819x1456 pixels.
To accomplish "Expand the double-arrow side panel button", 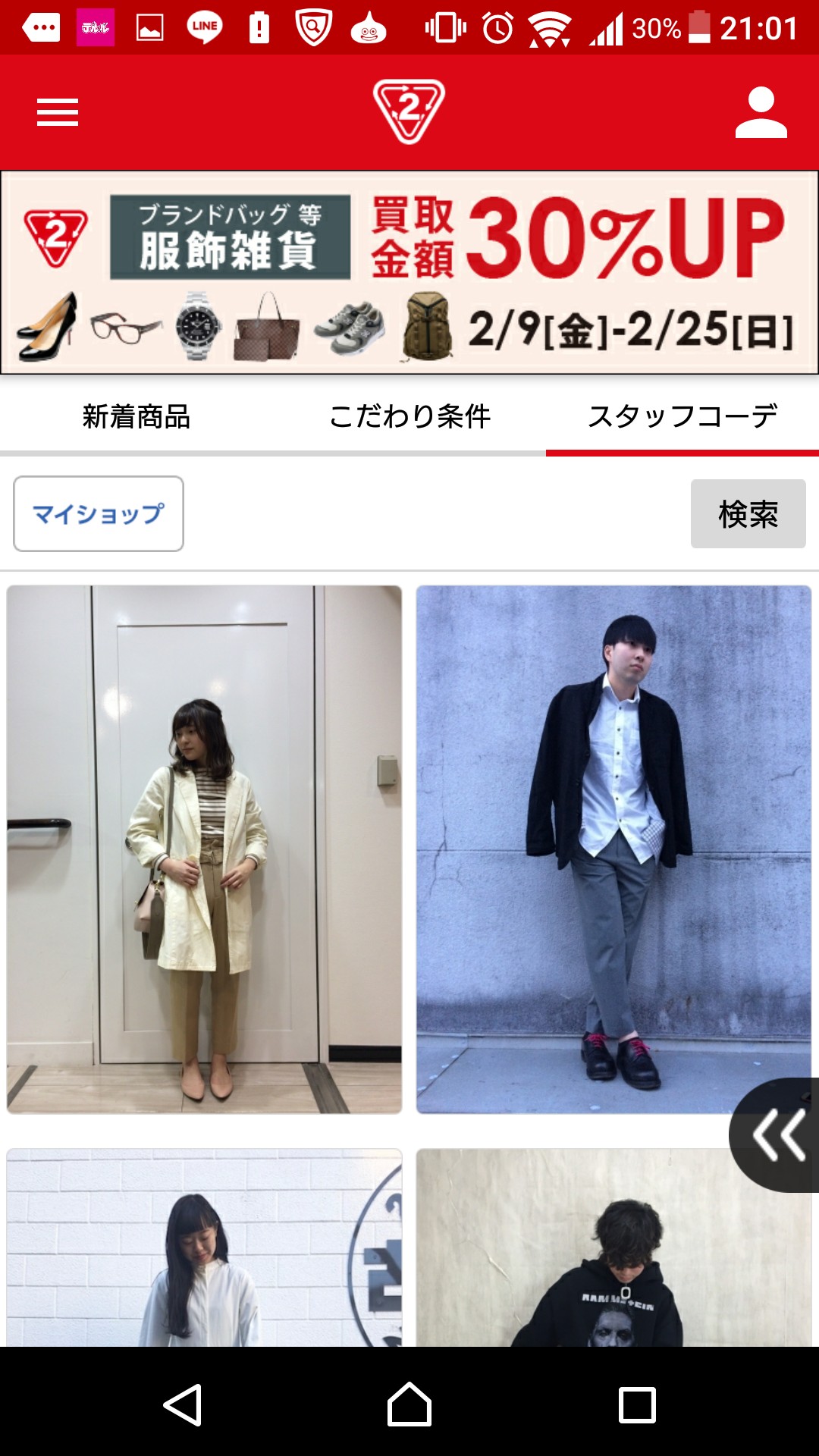I will tap(778, 1135).
